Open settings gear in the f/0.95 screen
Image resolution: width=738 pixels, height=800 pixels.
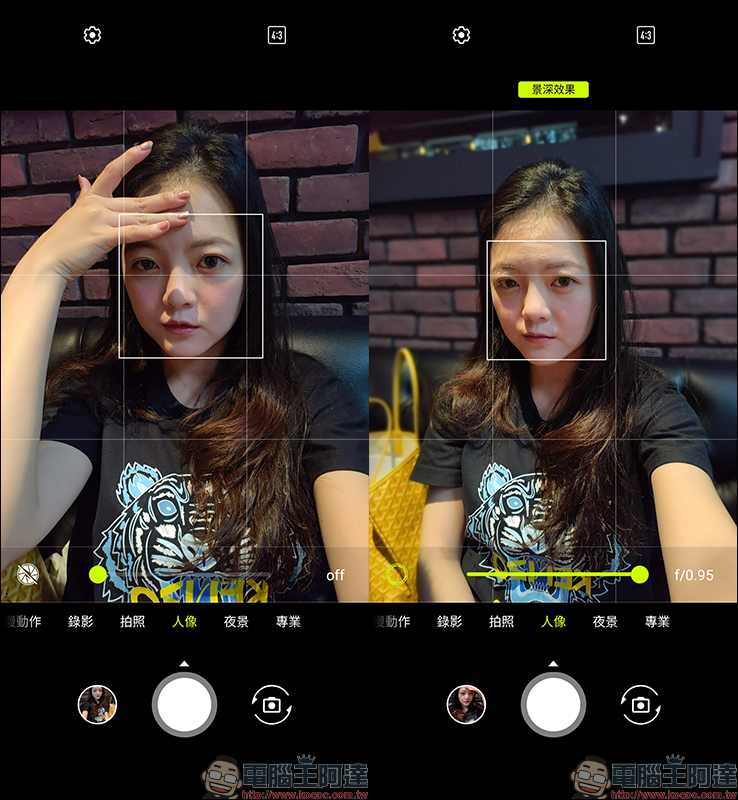point(461,36)
